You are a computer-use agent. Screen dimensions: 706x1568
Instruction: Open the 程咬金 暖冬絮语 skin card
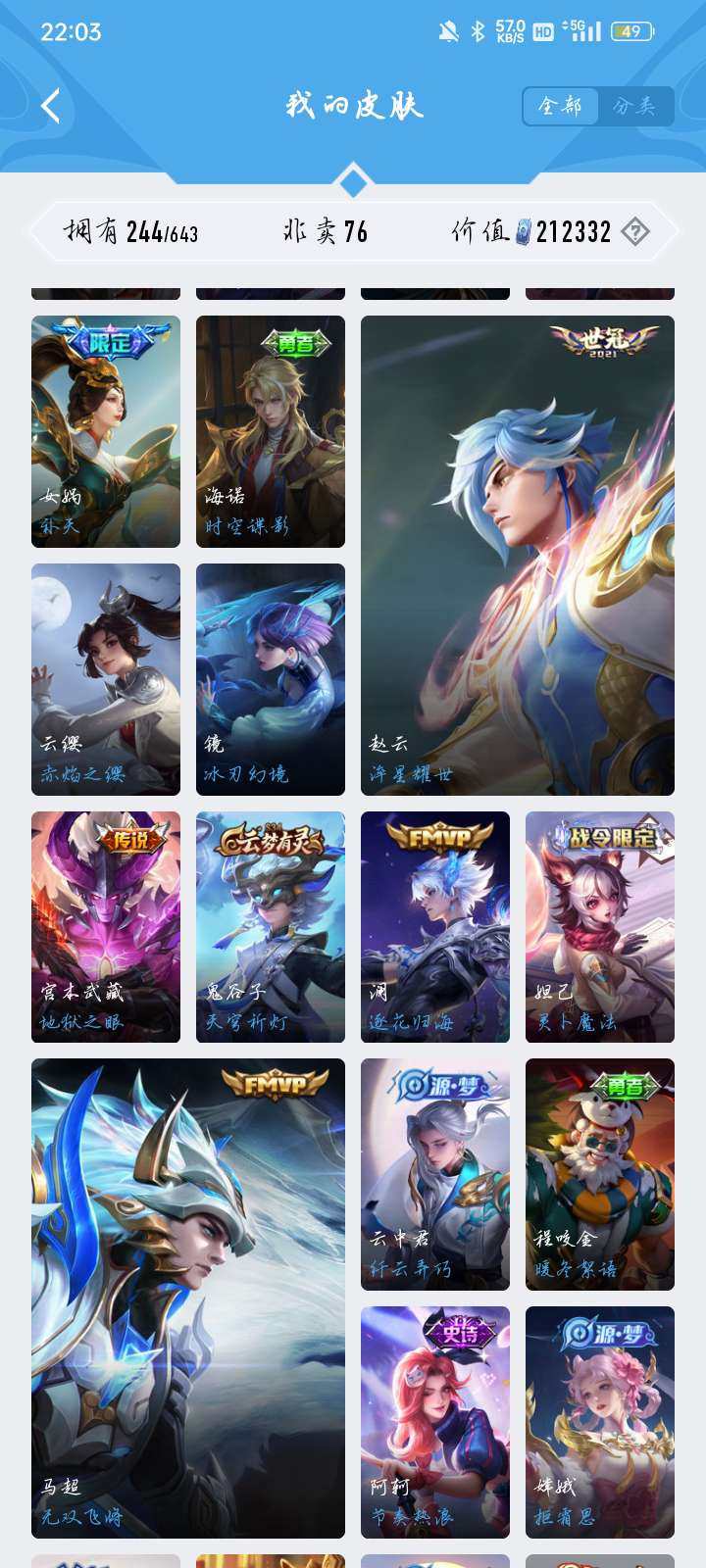600,1174
